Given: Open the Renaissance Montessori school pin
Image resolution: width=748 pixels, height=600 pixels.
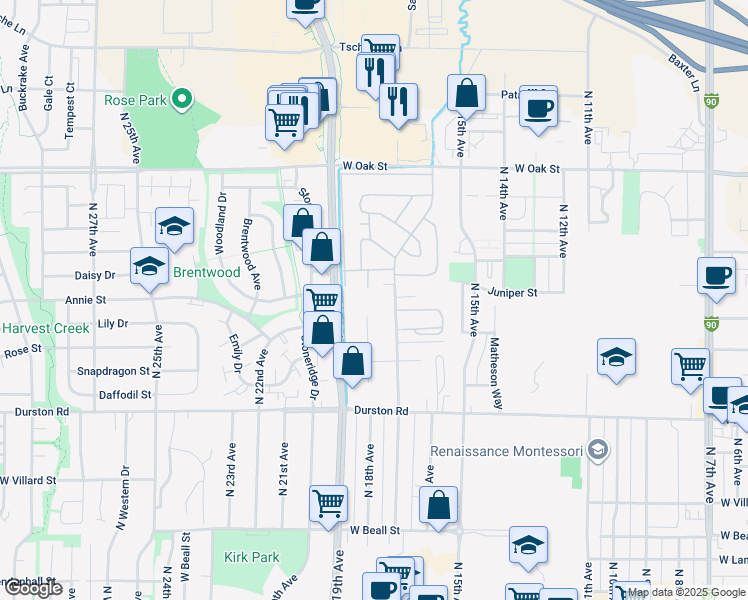Looking at the screenshot, I should click(x=598, y=450).
